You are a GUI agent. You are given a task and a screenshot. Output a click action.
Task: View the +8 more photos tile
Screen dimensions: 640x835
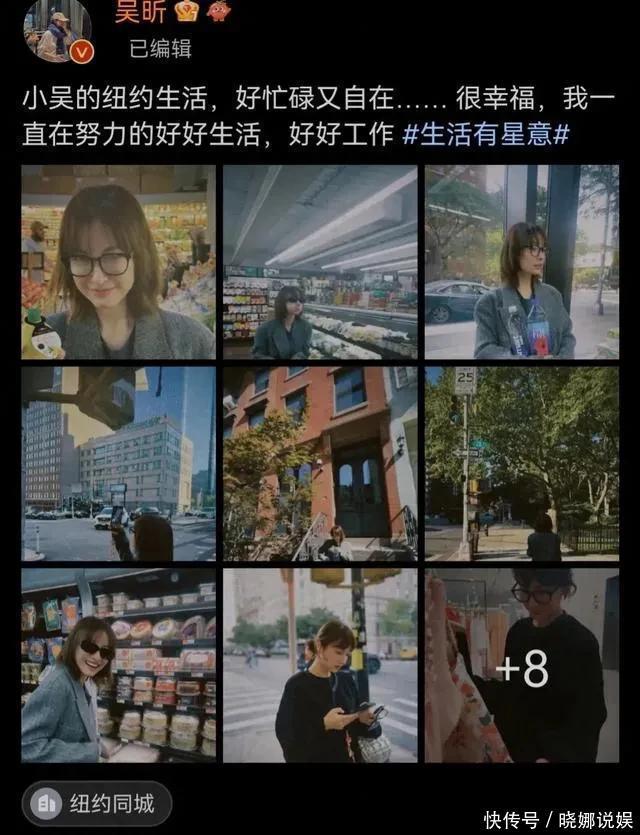(x=522, y=666)
